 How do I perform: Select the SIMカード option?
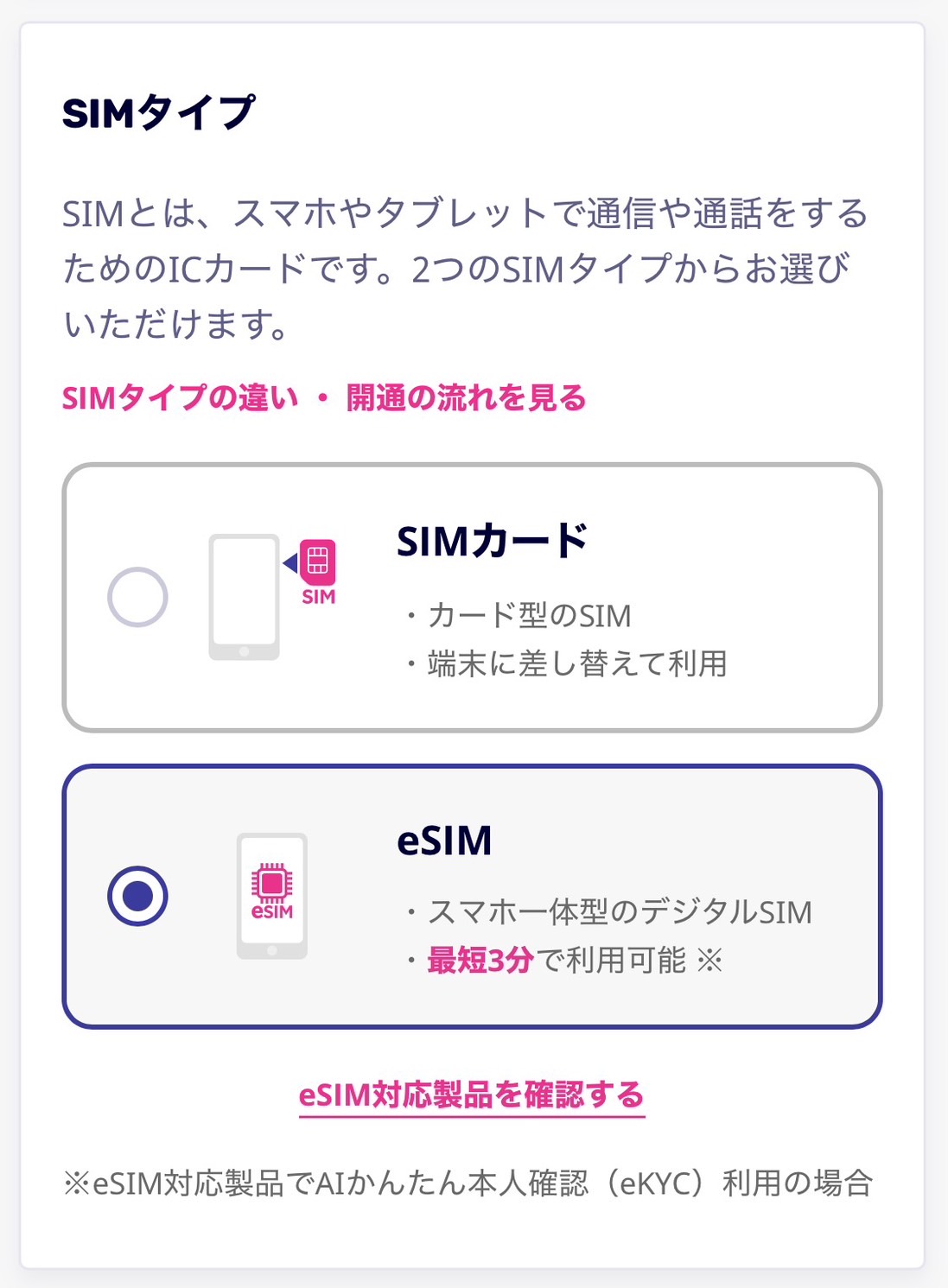click(x=137, y=597)
